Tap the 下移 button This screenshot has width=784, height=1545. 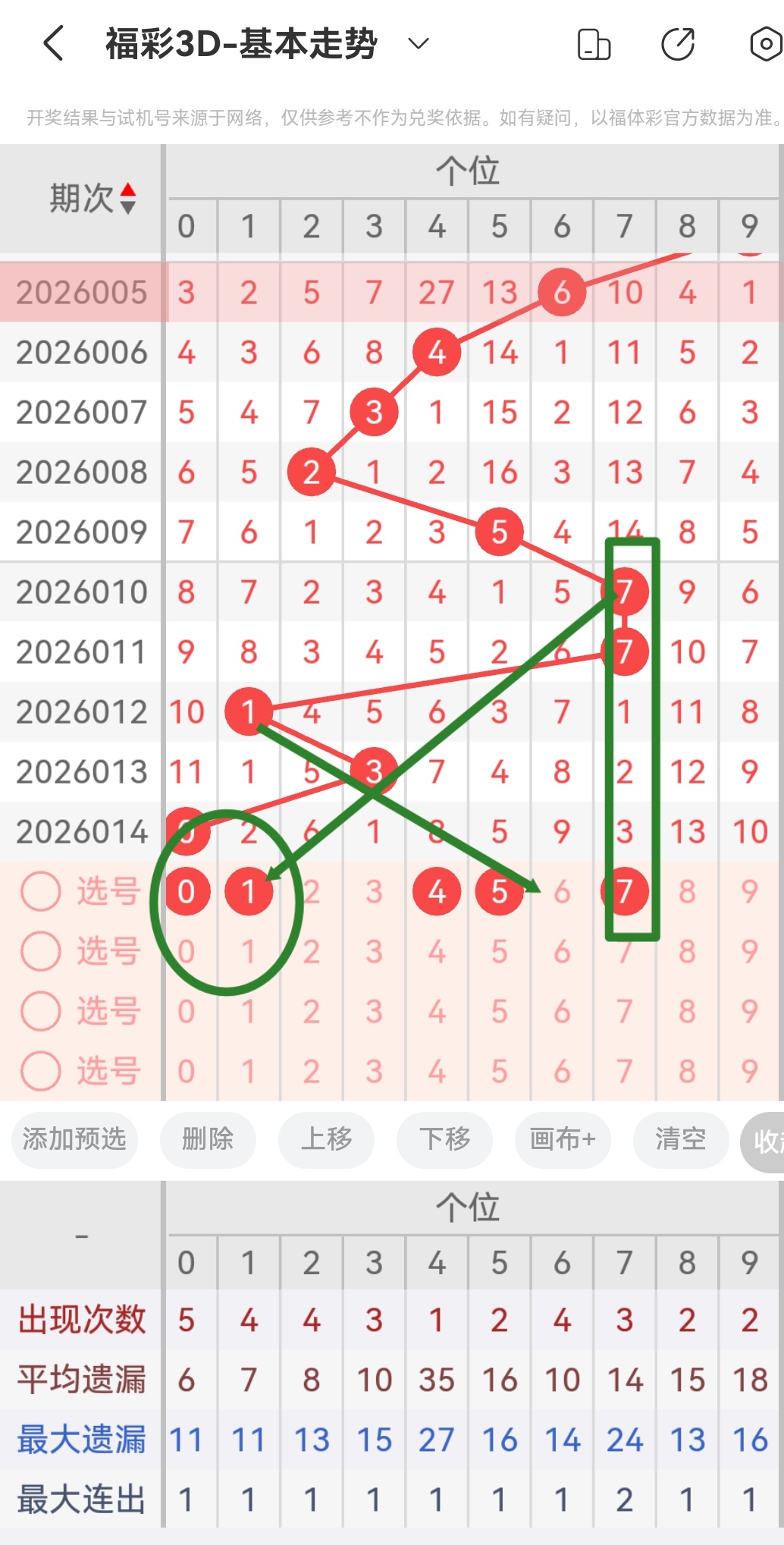pyautogui.click(x=444, y=1140)
